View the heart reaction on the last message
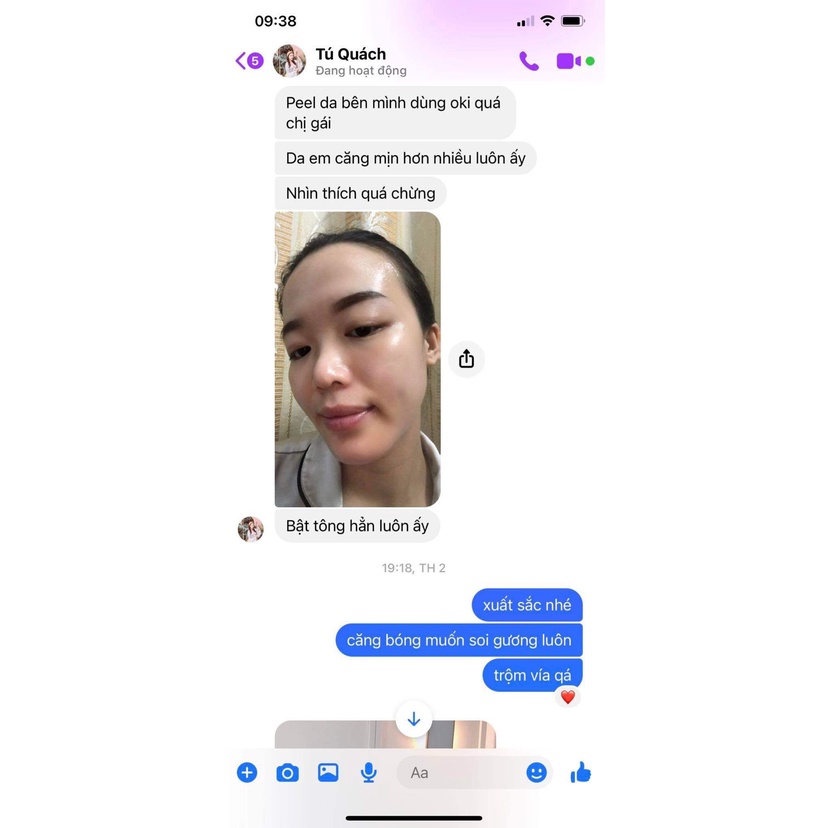The image size is (828, 828). [x=568, y=697]
